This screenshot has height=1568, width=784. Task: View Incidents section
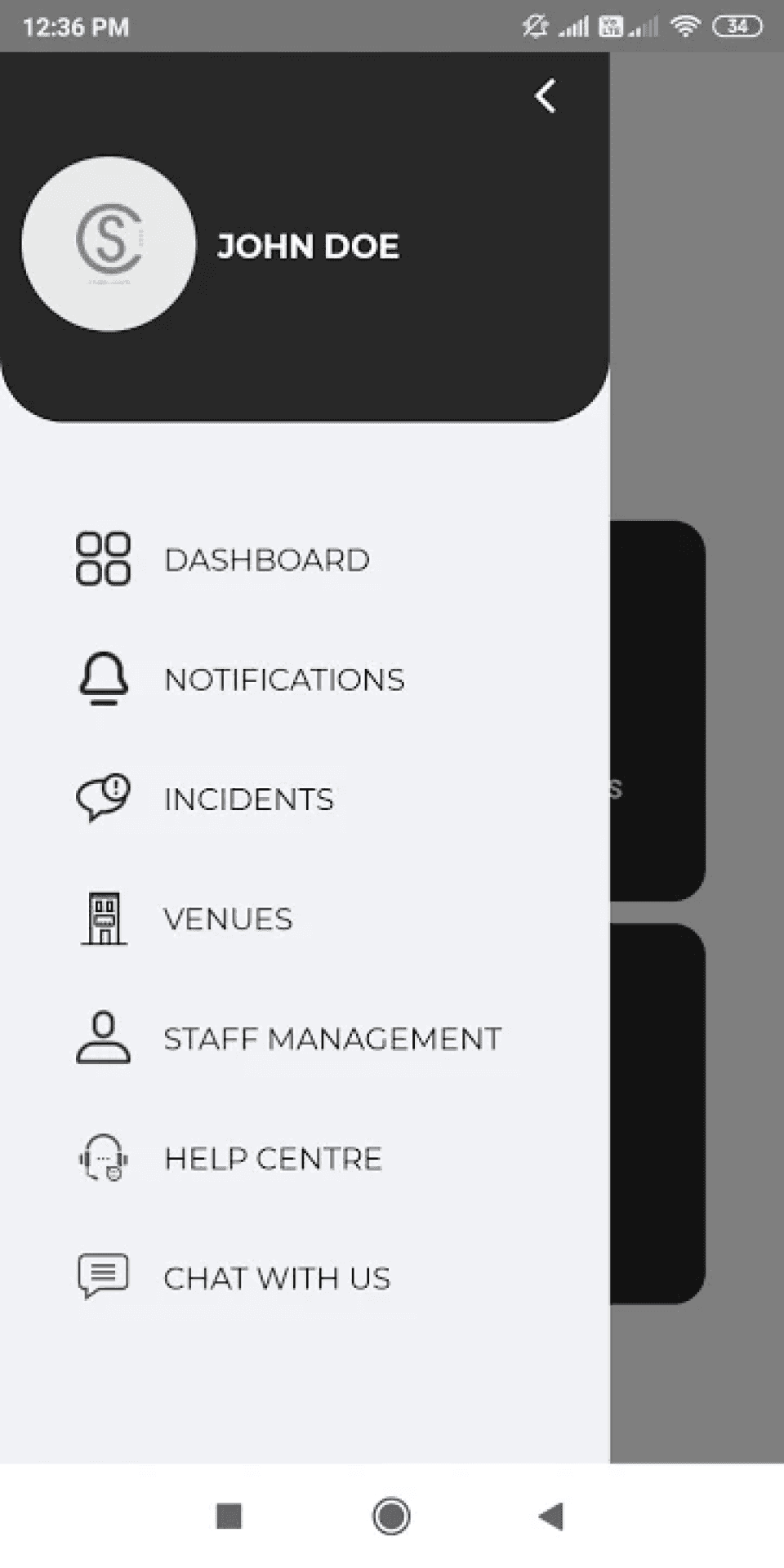[x=248, y=800]
